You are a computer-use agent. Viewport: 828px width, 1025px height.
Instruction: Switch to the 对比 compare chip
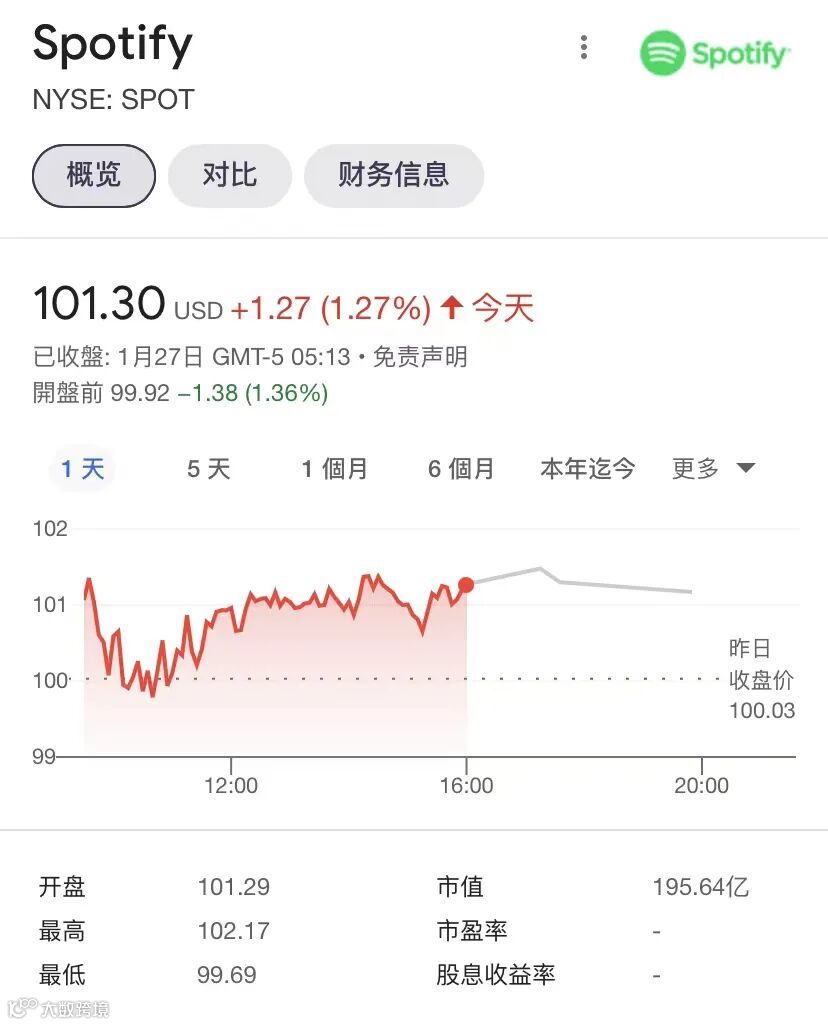[x=229, y=176]
